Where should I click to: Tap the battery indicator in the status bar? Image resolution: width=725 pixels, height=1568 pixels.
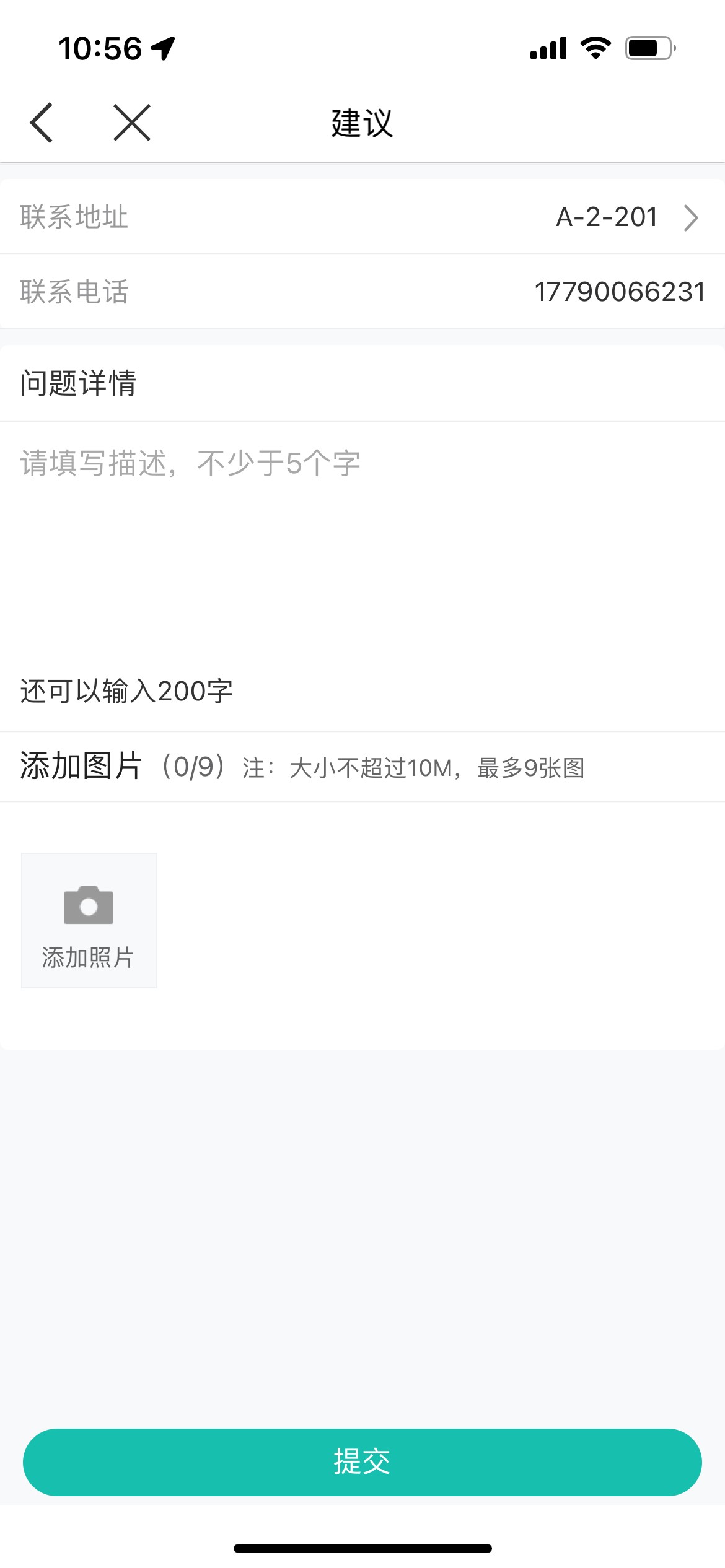coord(647,47)
